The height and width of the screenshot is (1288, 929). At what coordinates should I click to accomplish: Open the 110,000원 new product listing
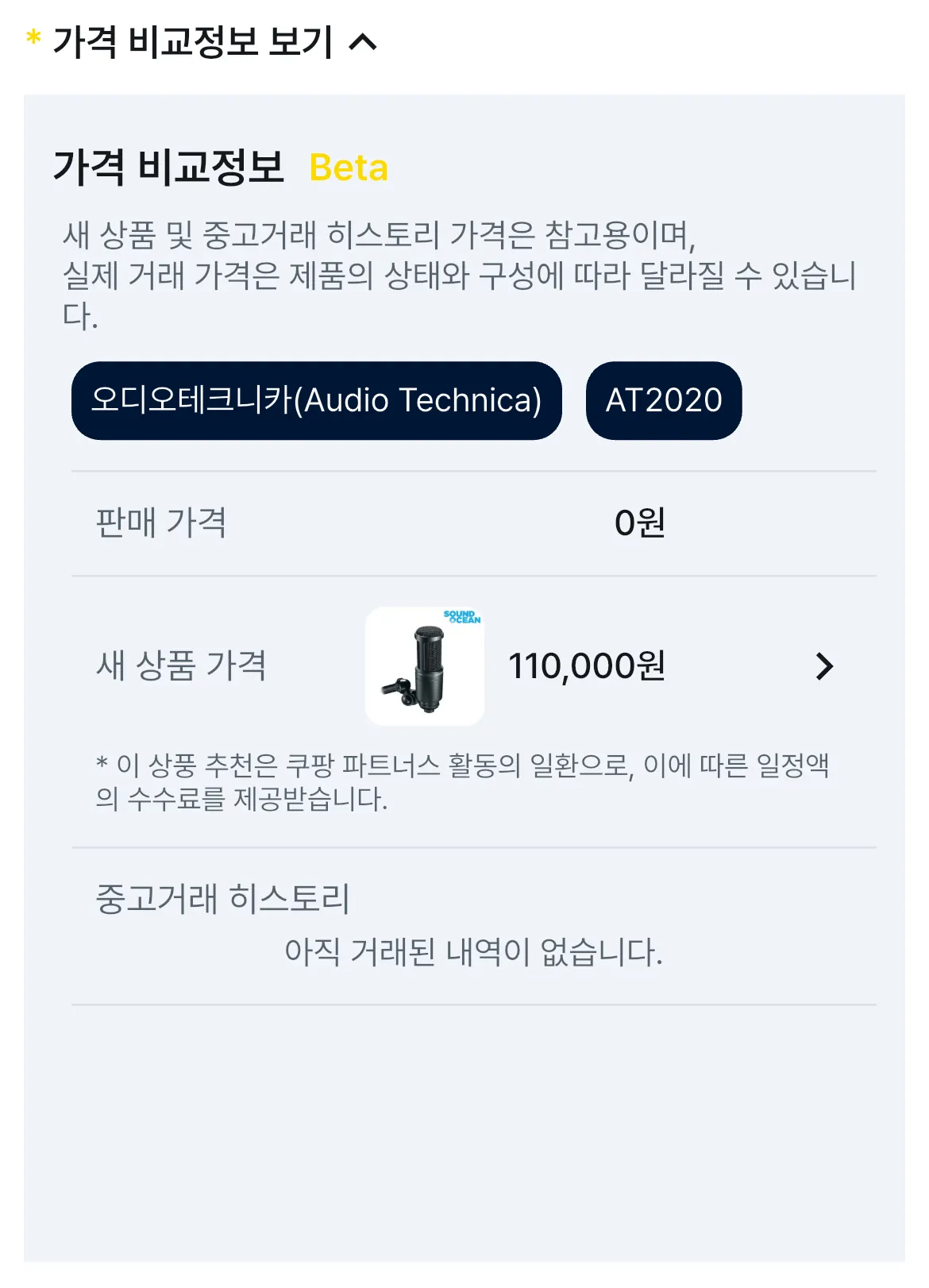pos(586,666)
